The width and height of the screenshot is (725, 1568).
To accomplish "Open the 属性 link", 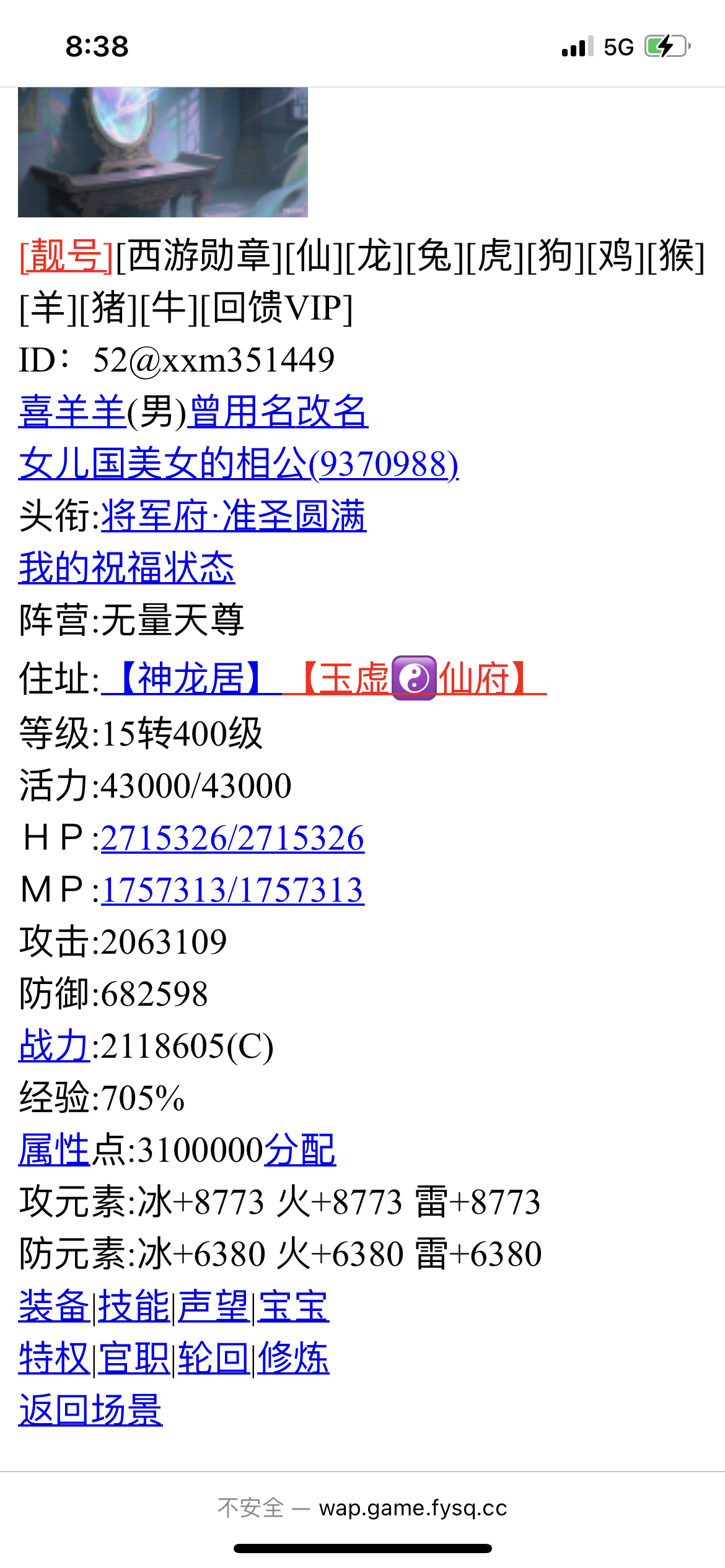I will pos(55,1151).
